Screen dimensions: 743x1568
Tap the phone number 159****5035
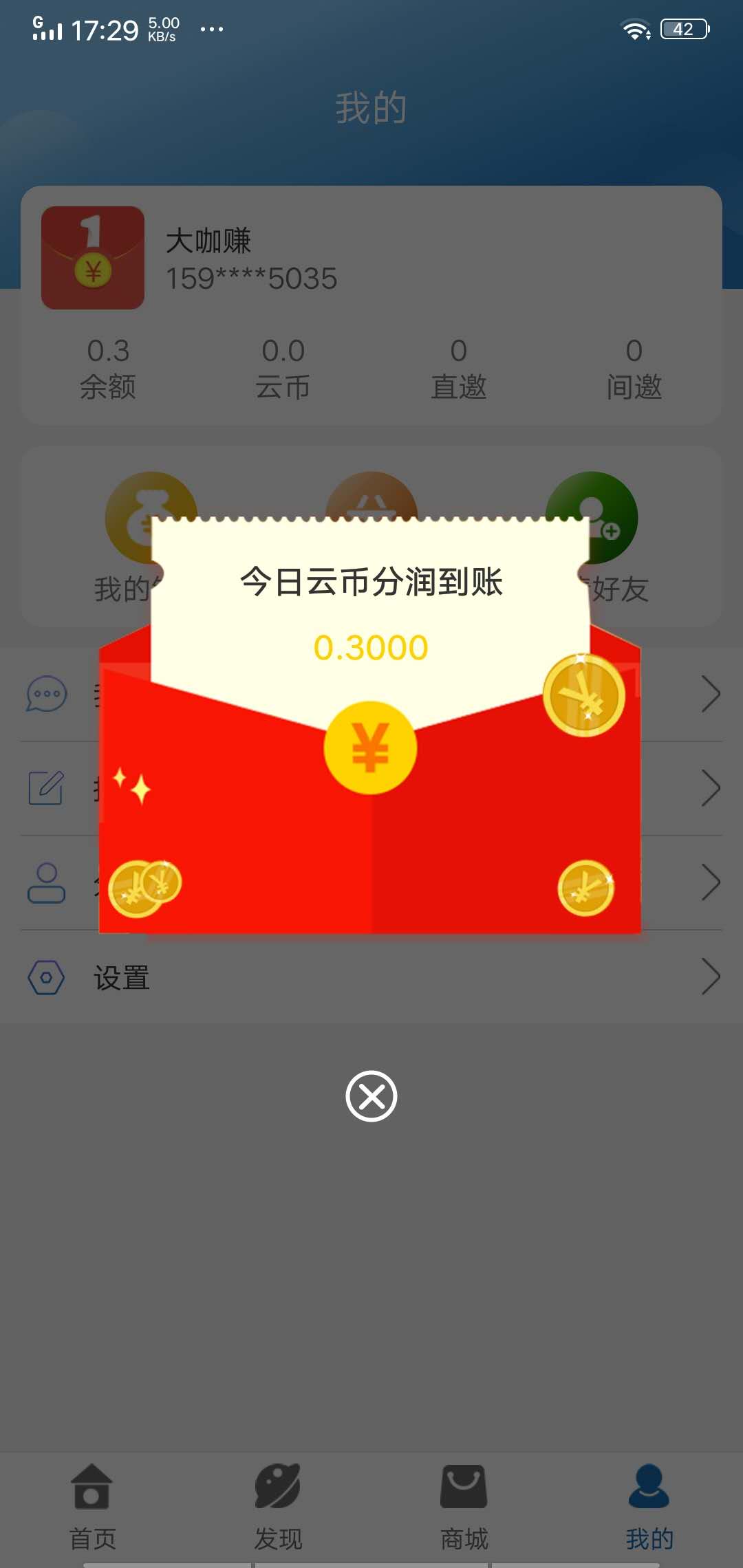(250, 278)
